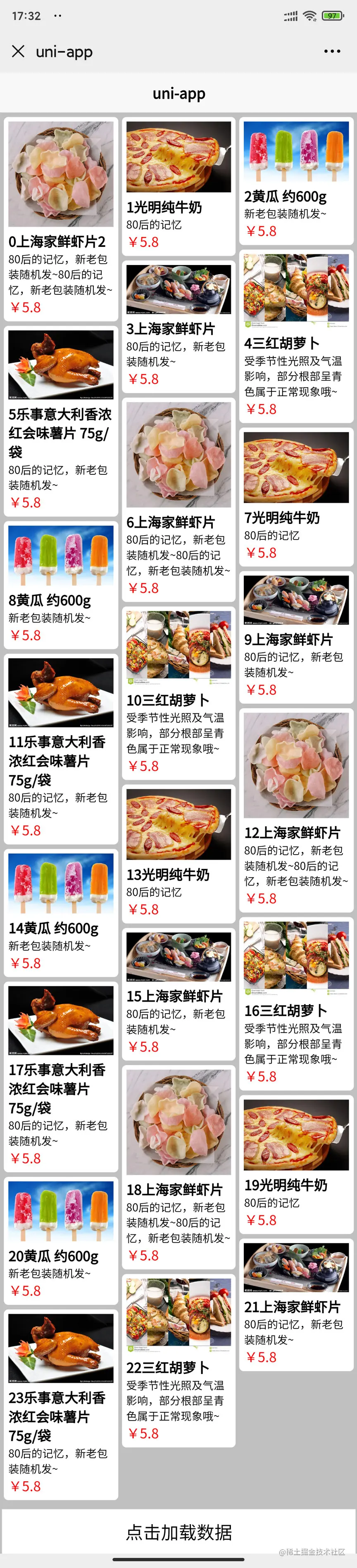Open the three-dot overflow menu

(332, 51)
